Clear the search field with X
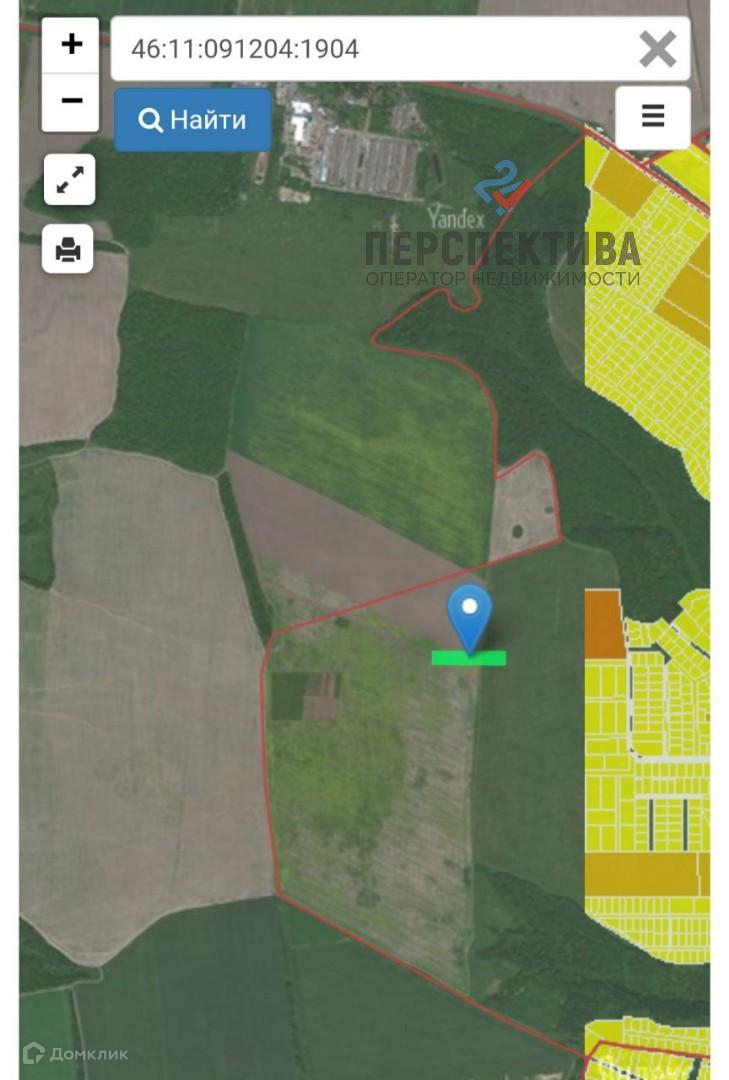Screen dimensions: 729x1080 coord(657,48)
